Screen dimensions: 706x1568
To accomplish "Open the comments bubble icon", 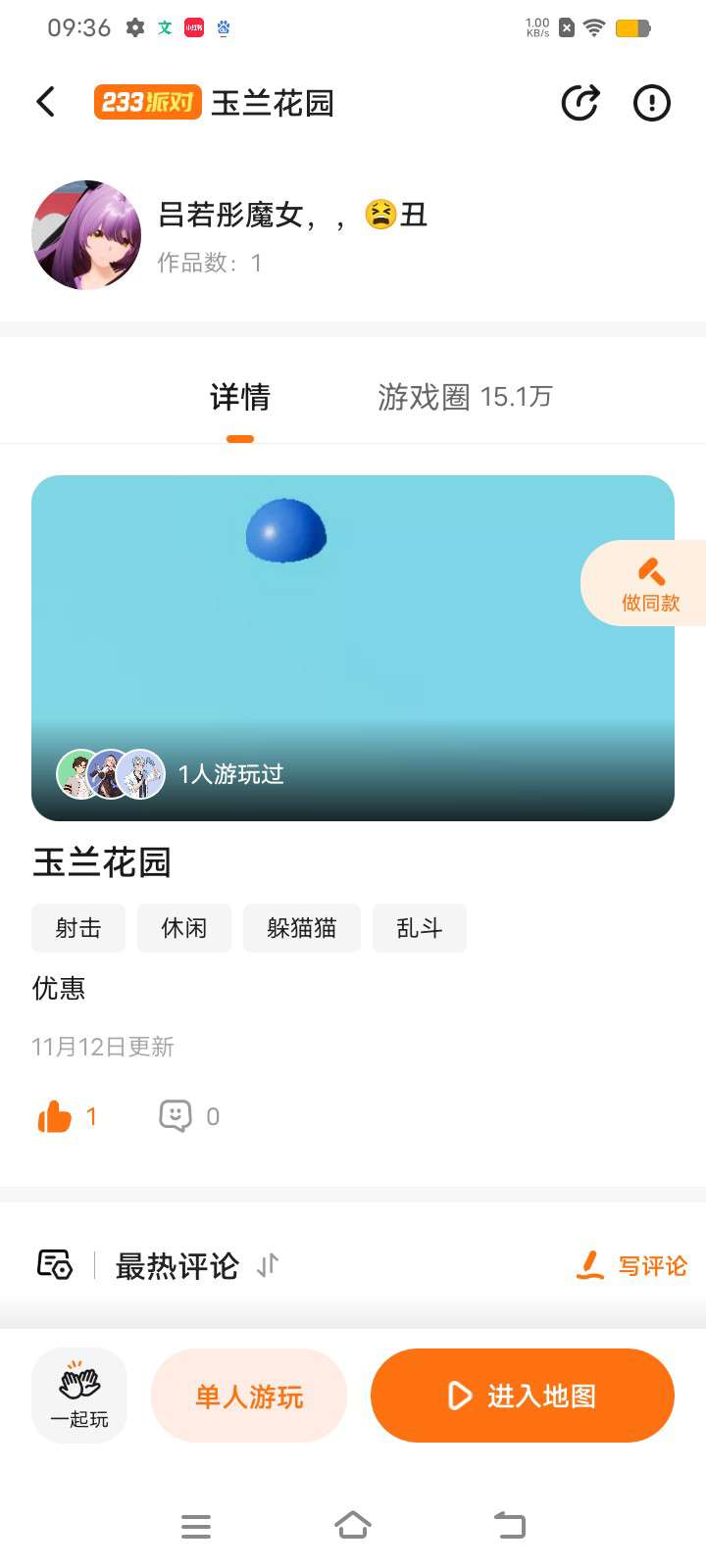I will [x=176, y=1116].
